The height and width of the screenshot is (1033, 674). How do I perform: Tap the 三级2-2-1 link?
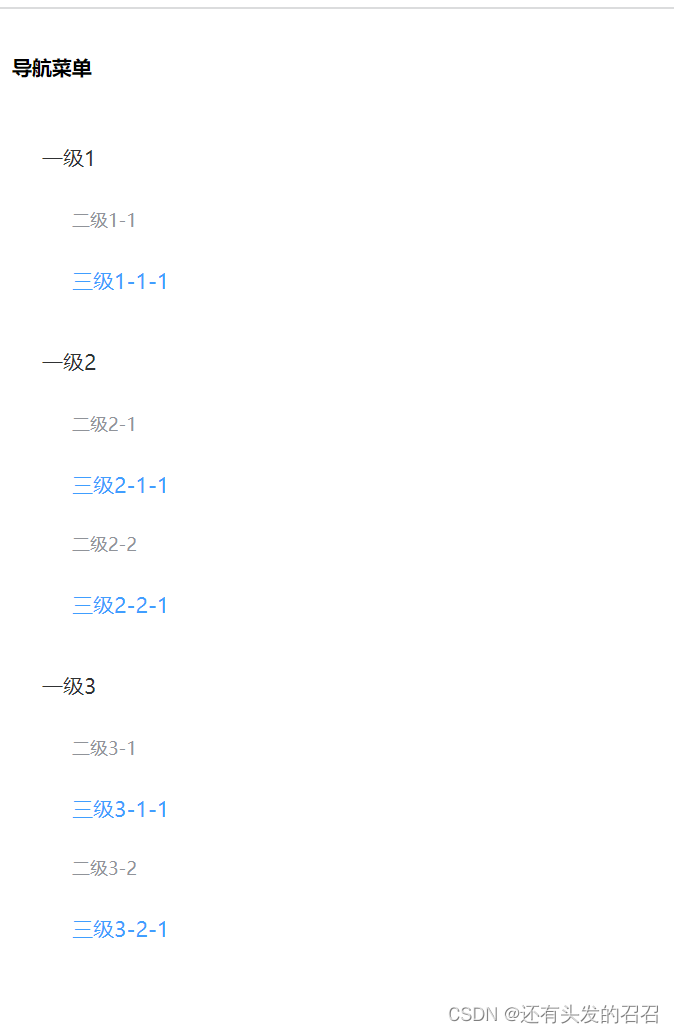click(120, 606)
